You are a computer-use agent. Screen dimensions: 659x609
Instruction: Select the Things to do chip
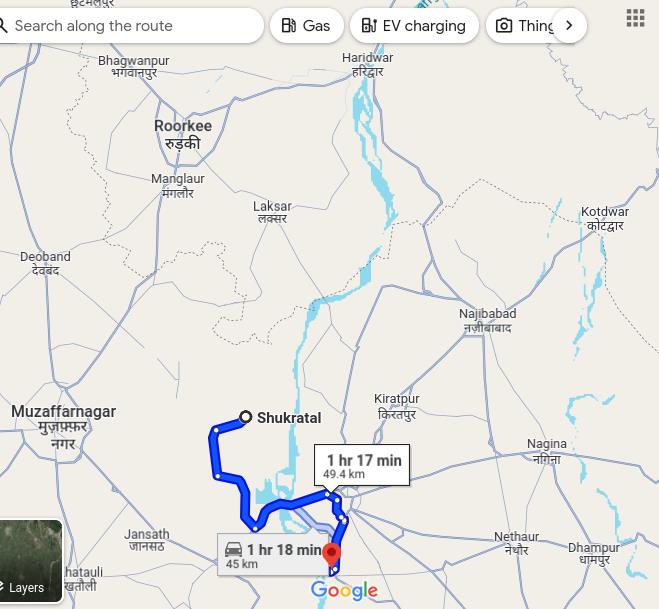[x=523, y=26]
